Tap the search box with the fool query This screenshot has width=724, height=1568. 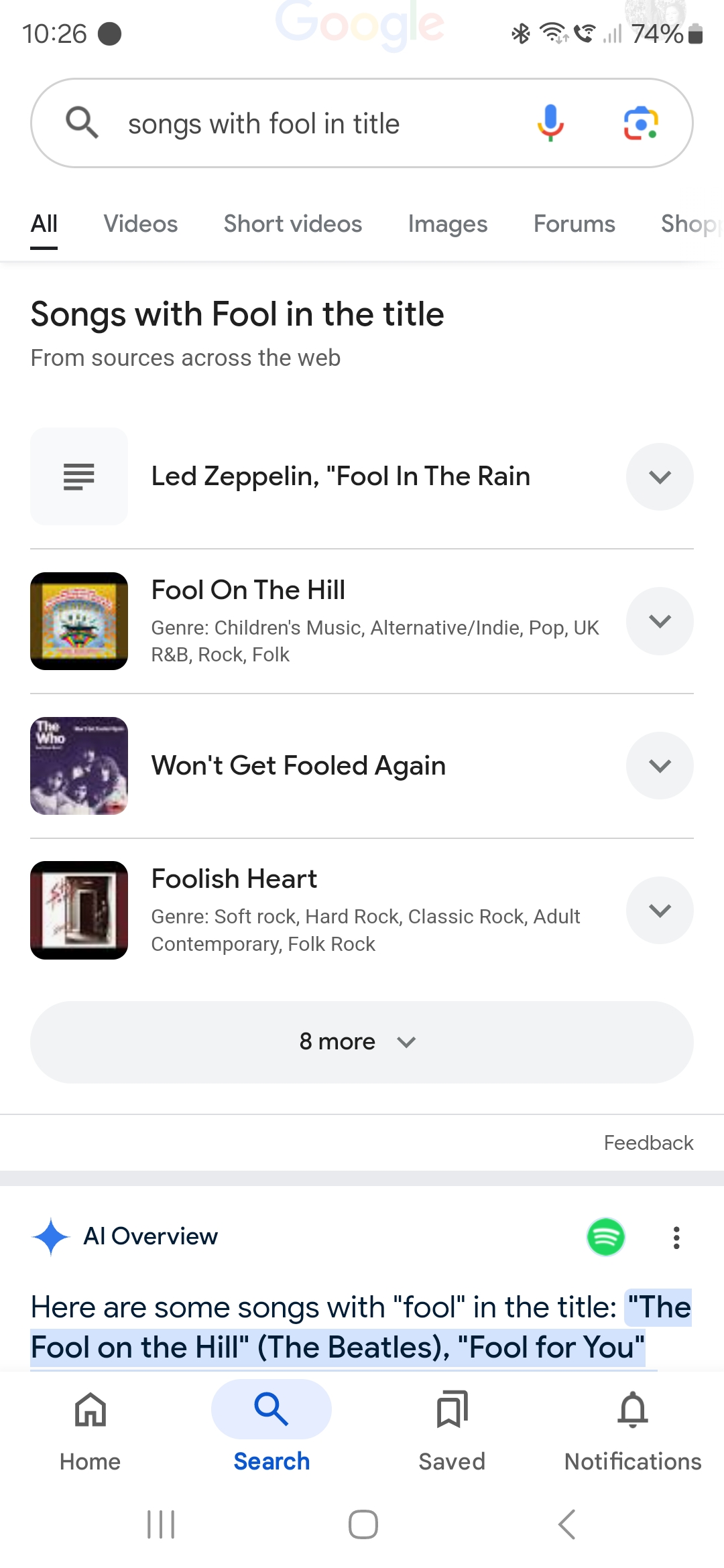[x=302, y=124]
